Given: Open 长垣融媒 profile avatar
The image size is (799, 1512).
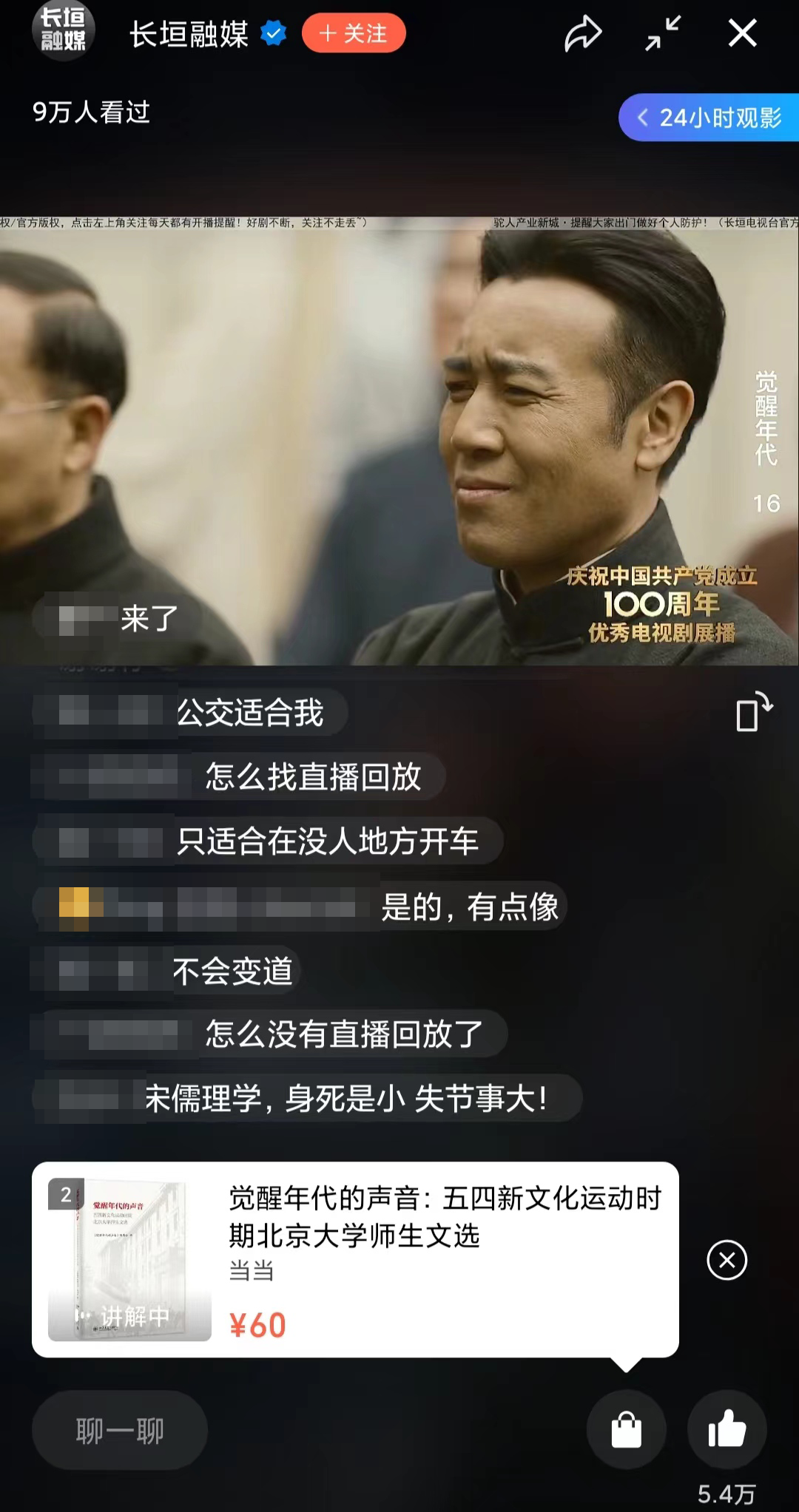Looking at the screenshot, I should coord(64,31).
